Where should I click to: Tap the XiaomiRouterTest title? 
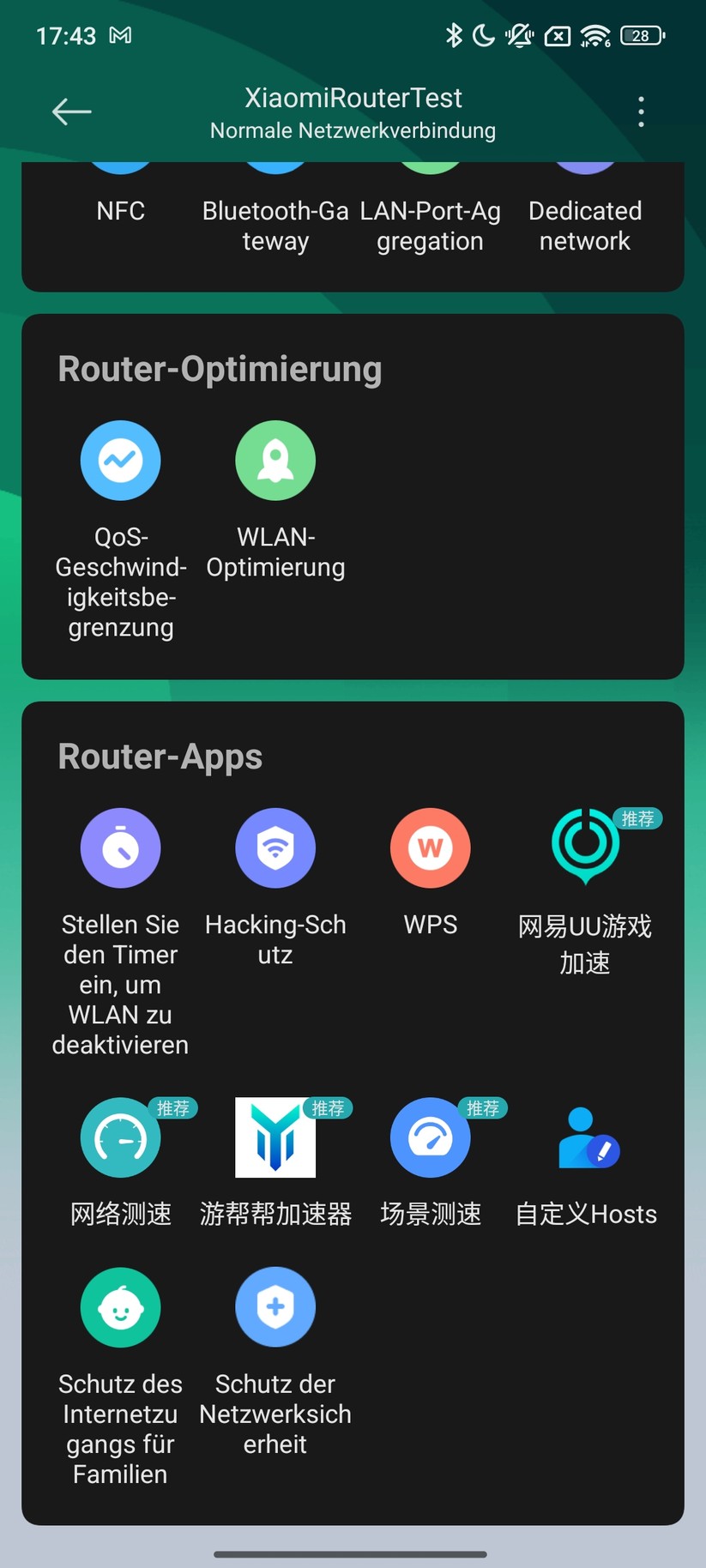[353, 98]
